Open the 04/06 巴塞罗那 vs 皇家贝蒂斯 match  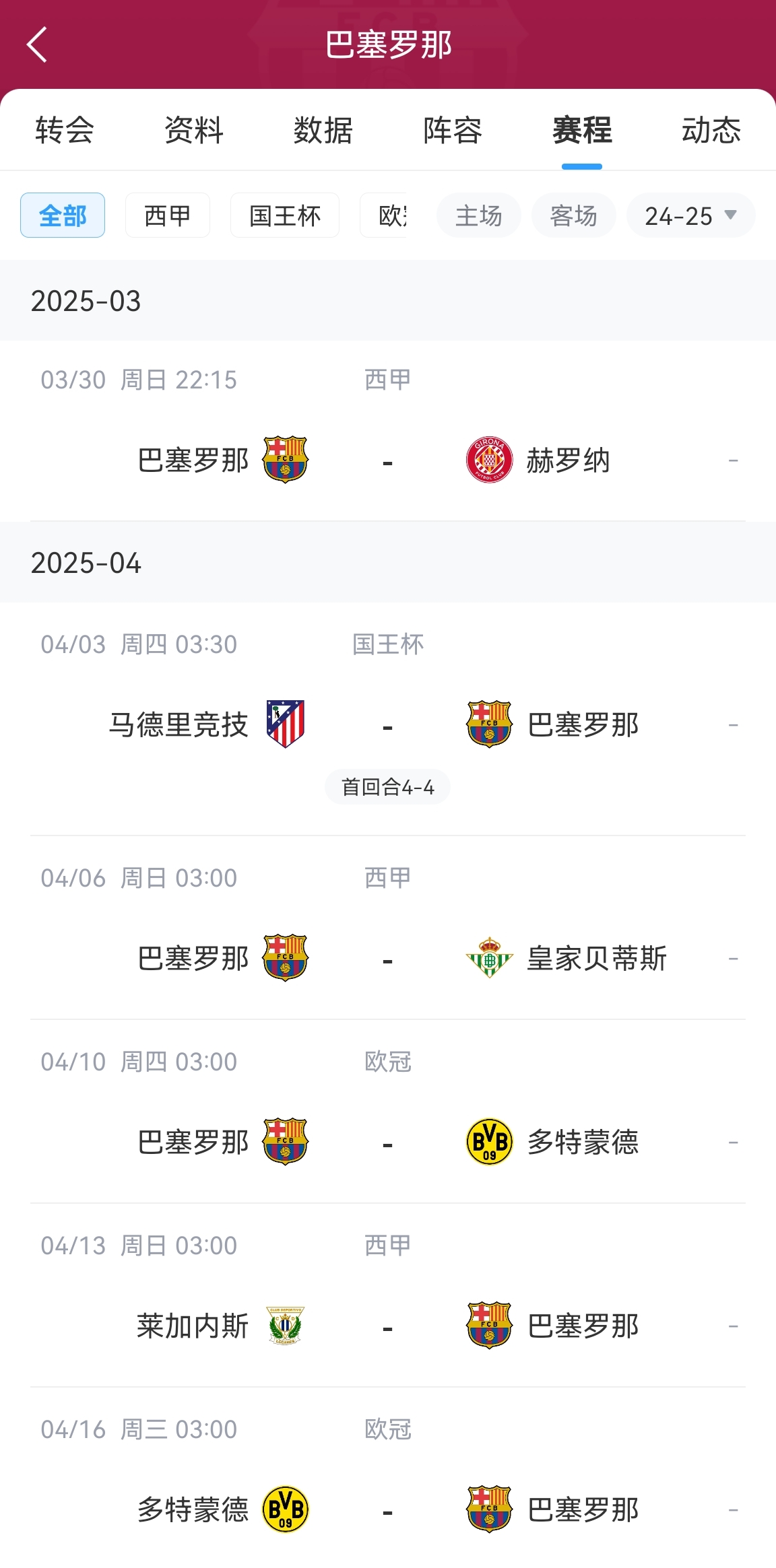[387, 959]
